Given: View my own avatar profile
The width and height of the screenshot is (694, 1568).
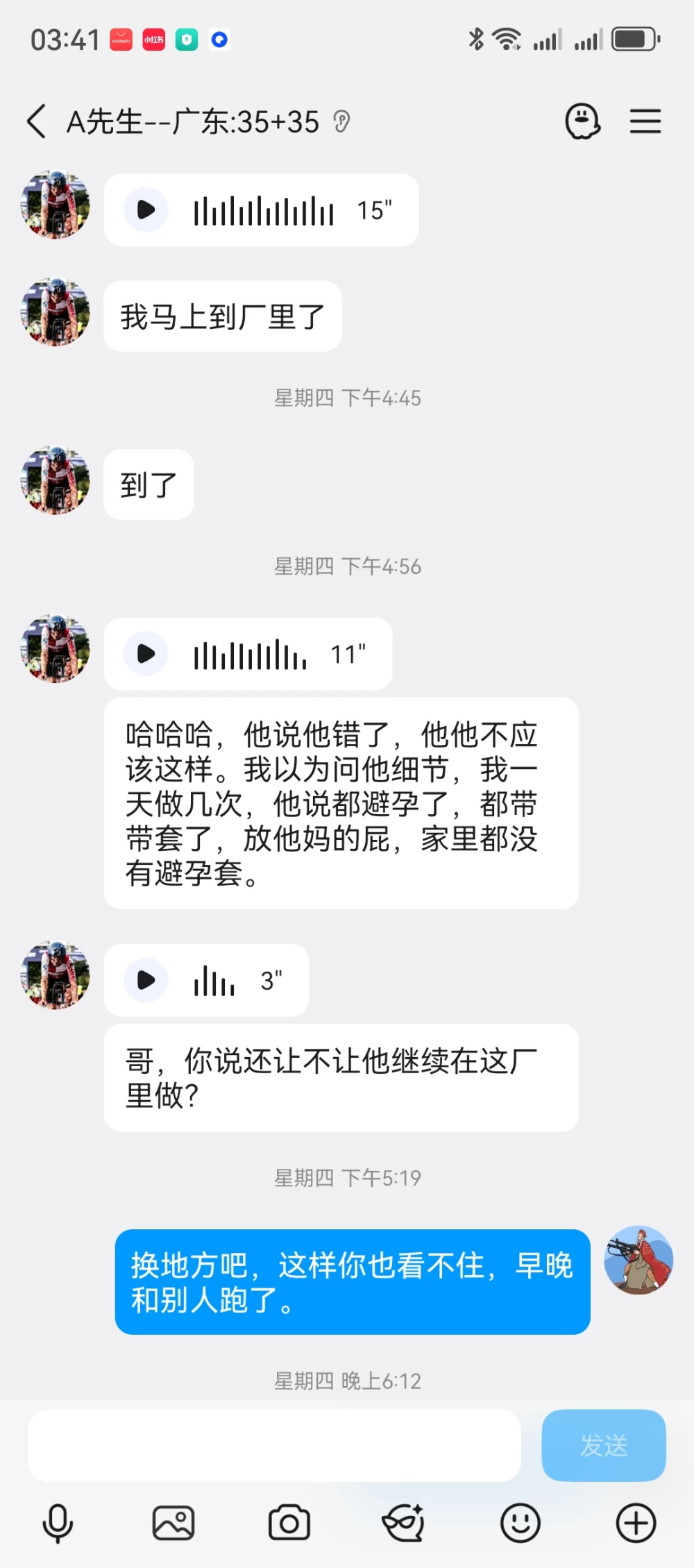Looking at the screenshot, I should pyautogui.click(x=638, y=1260).
